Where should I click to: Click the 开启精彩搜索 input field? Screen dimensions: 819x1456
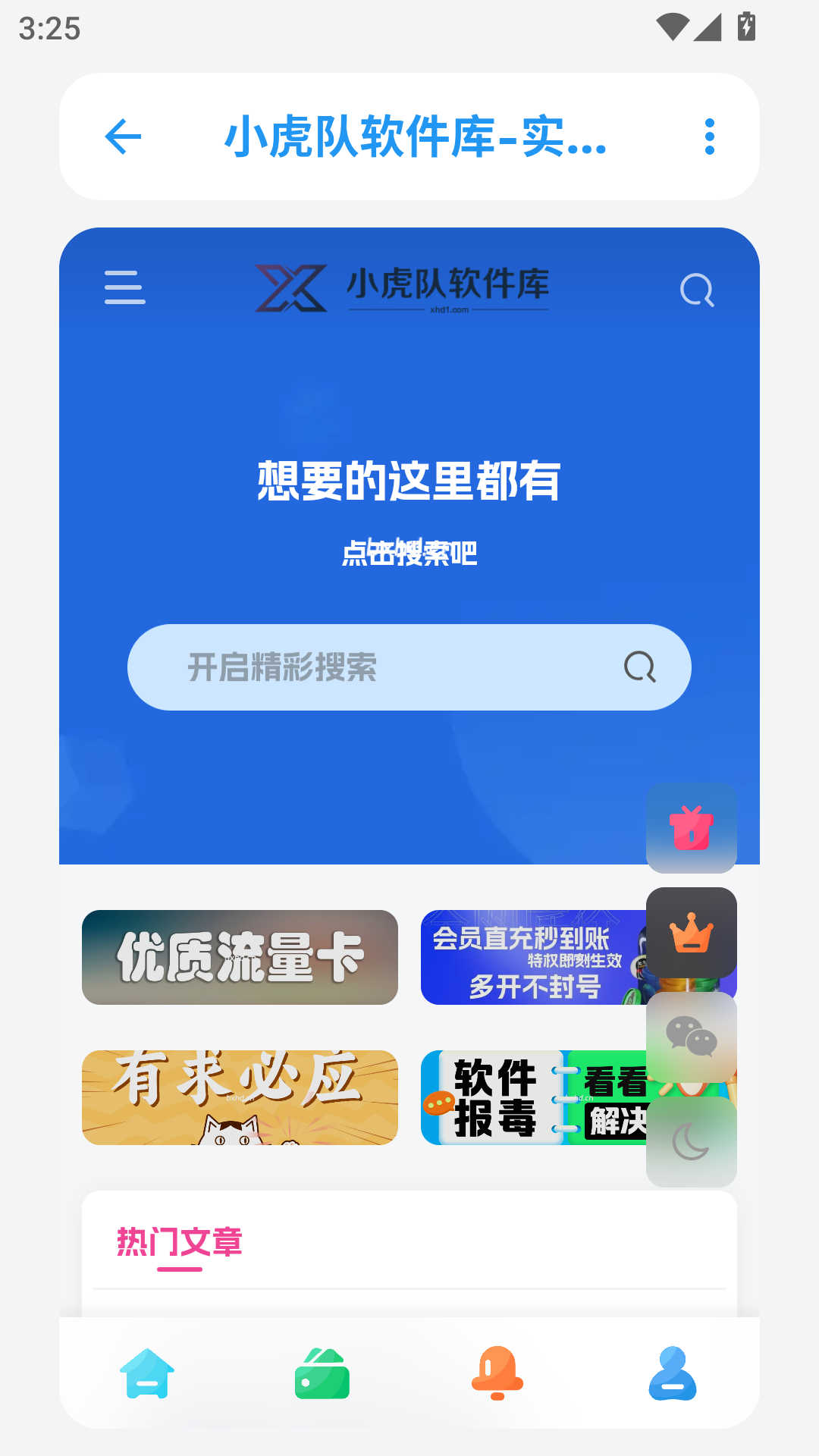[x=409, y=667]
